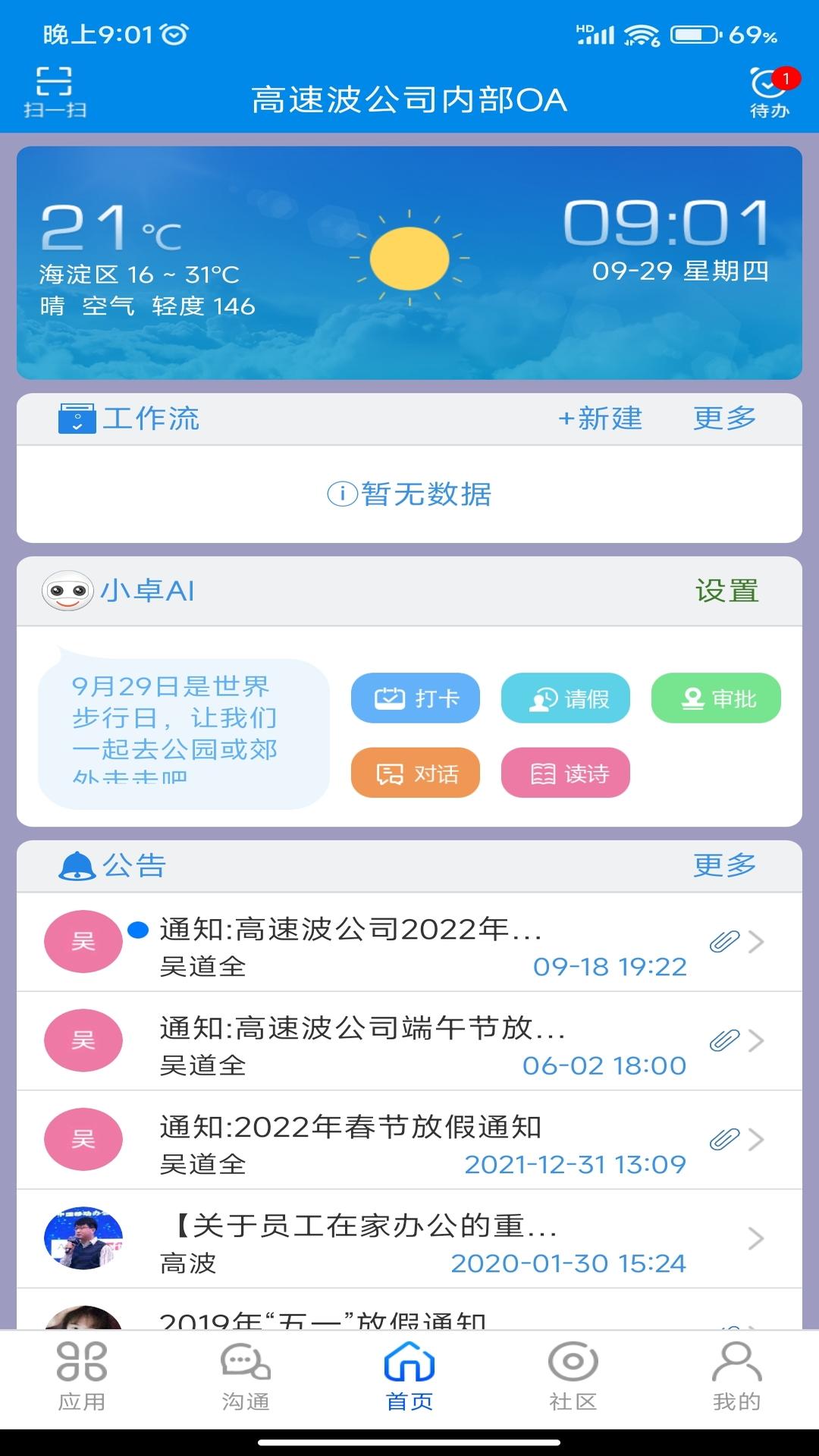Open 设置 for 小卓AI
The width and height of the screenshot is (819, 1456).
[726, 591]
